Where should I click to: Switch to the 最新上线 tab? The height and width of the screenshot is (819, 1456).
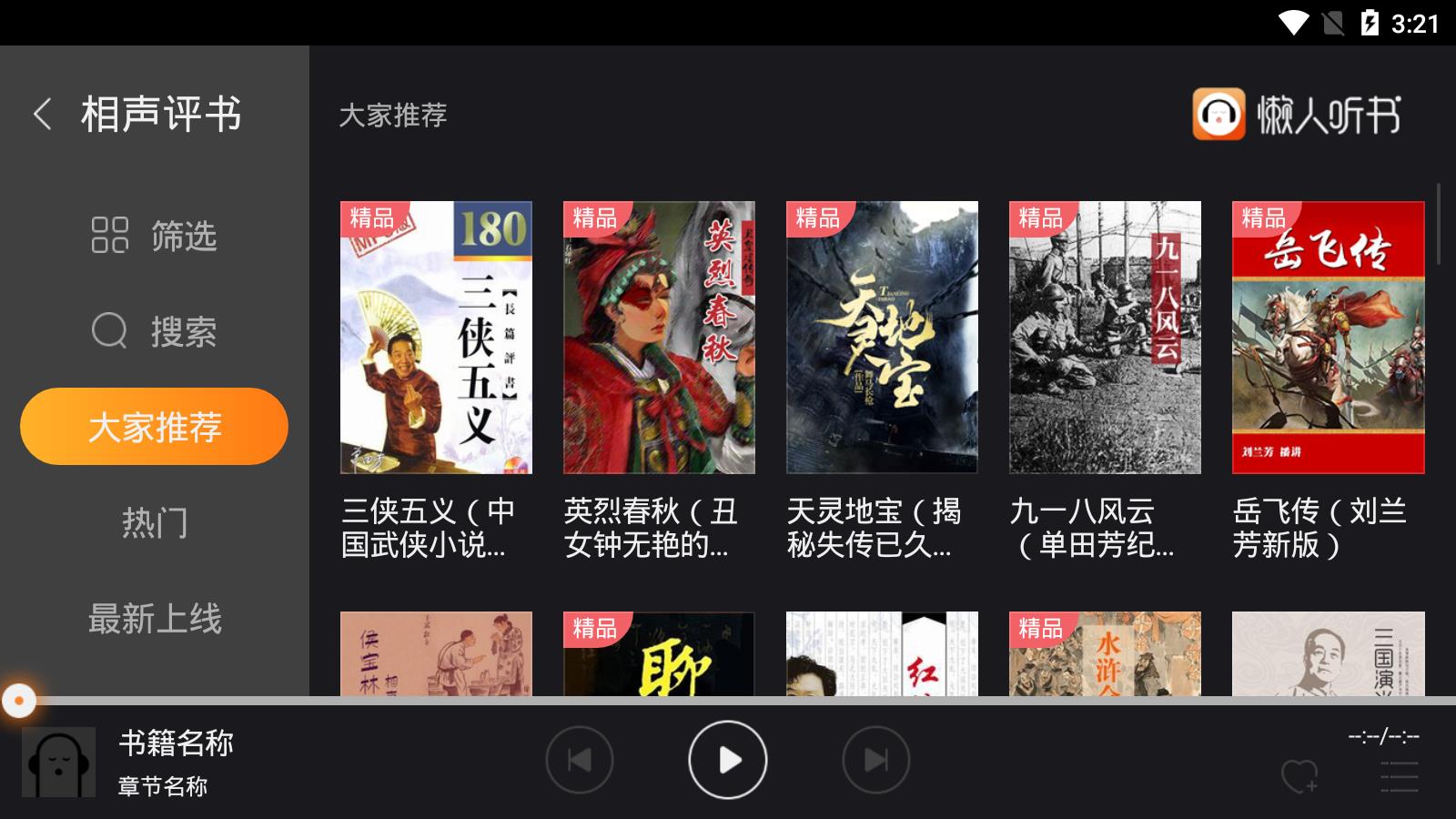coord(154,619)
